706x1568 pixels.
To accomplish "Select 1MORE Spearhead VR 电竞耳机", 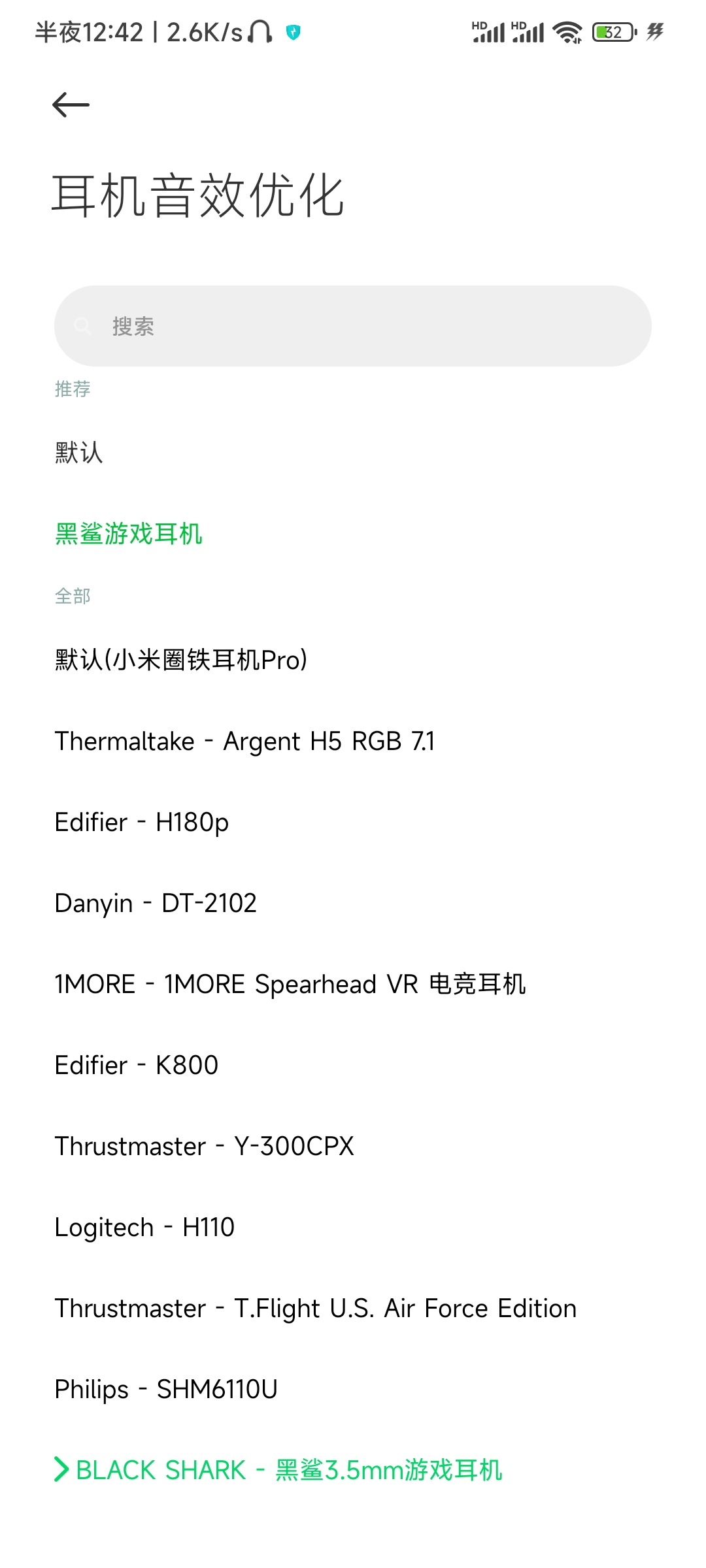I will coord(290,984).
